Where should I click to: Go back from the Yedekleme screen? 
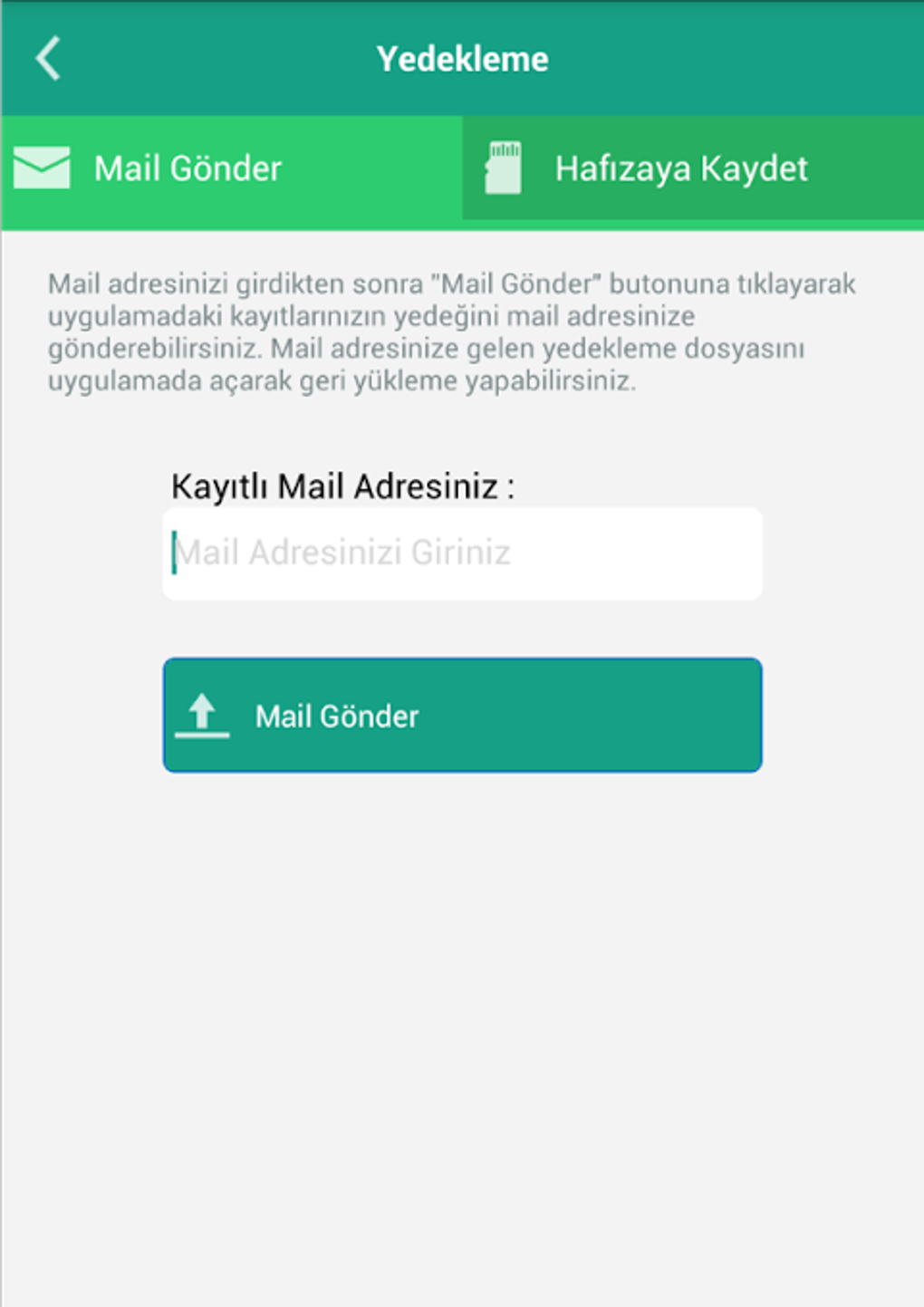(x=48, y=59)
